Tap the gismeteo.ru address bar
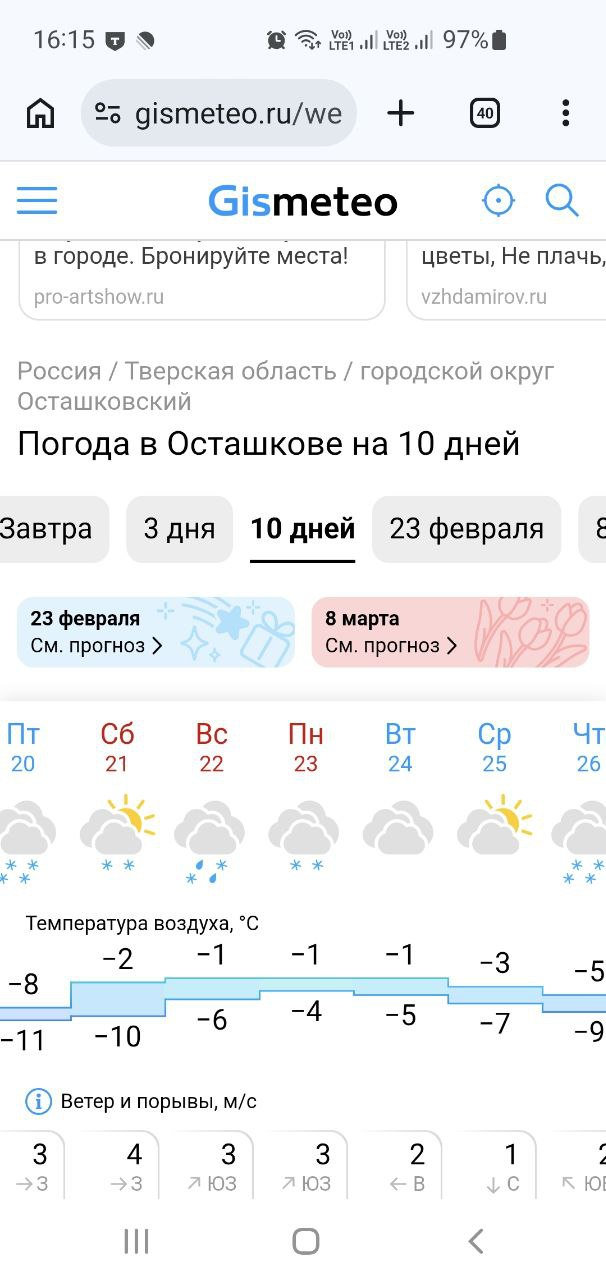The height and width of the screenshot is (1280, 606). (220, 114)
